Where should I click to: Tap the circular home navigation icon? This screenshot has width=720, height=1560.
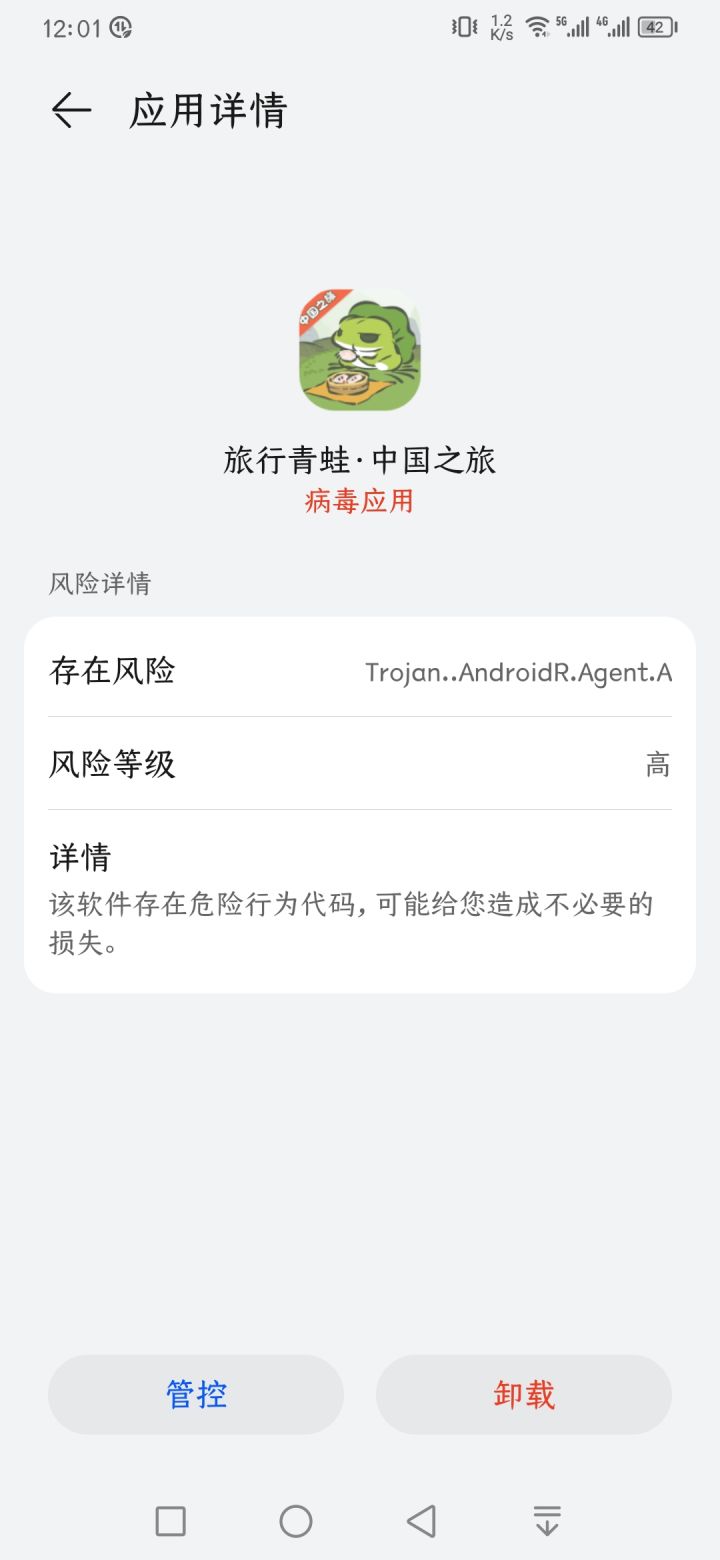click(294, 1521)
